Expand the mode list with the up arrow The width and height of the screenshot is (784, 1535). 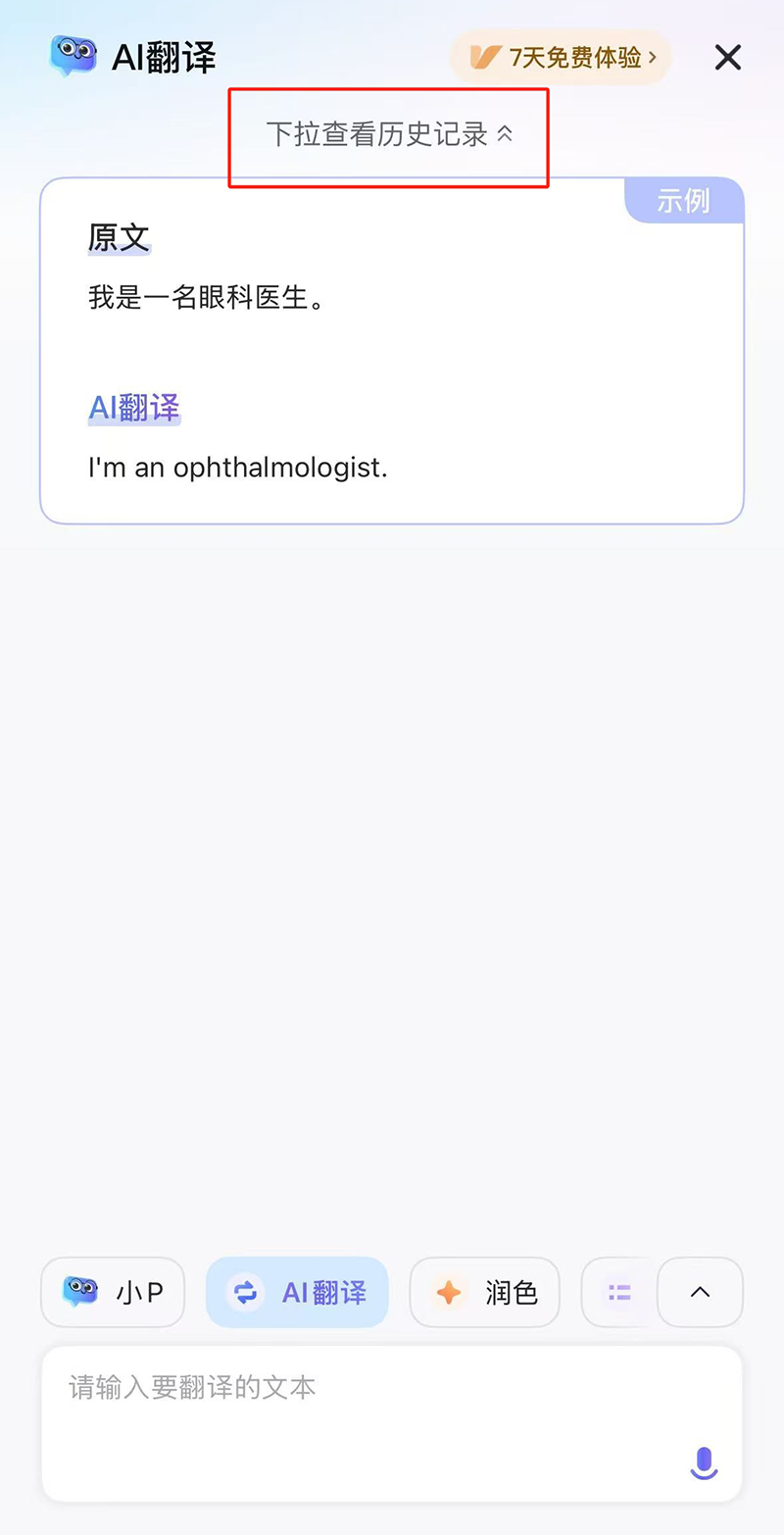pyautogui.click(x=700, y=1292)
